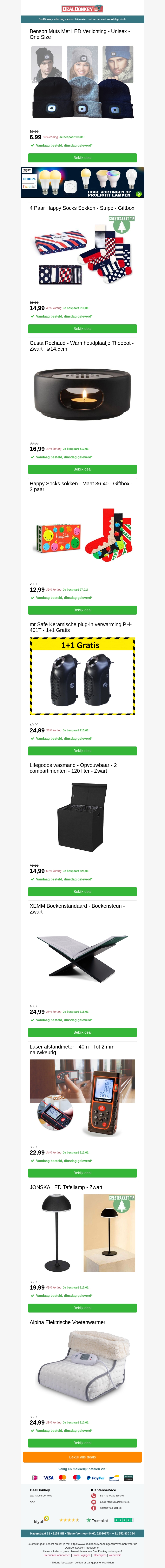The height and width of the screenshot is (1568, 165).
Task: Open the Gusta Rechaud Theepot deal button
Action: 82,469
